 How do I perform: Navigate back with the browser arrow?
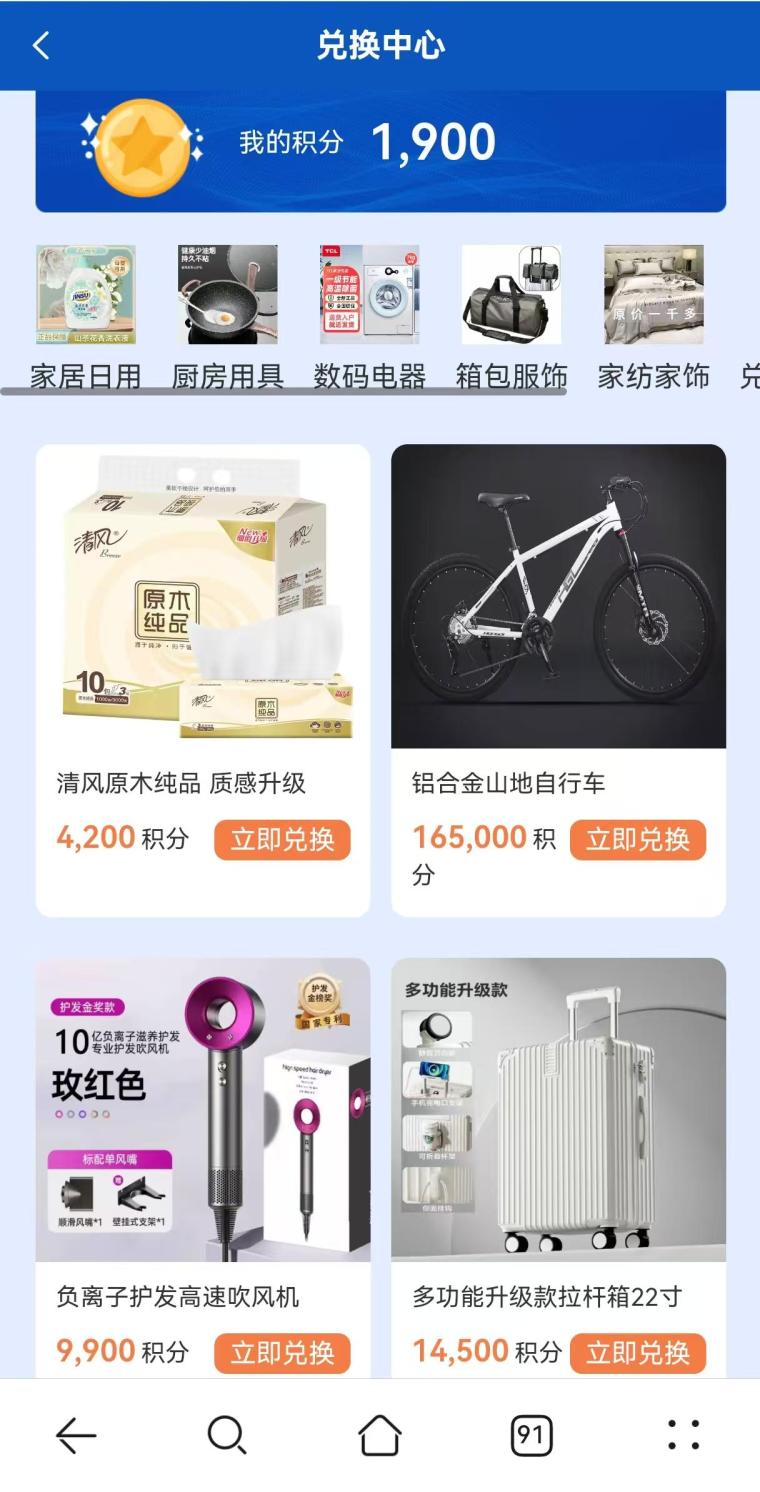point(76,1436)
